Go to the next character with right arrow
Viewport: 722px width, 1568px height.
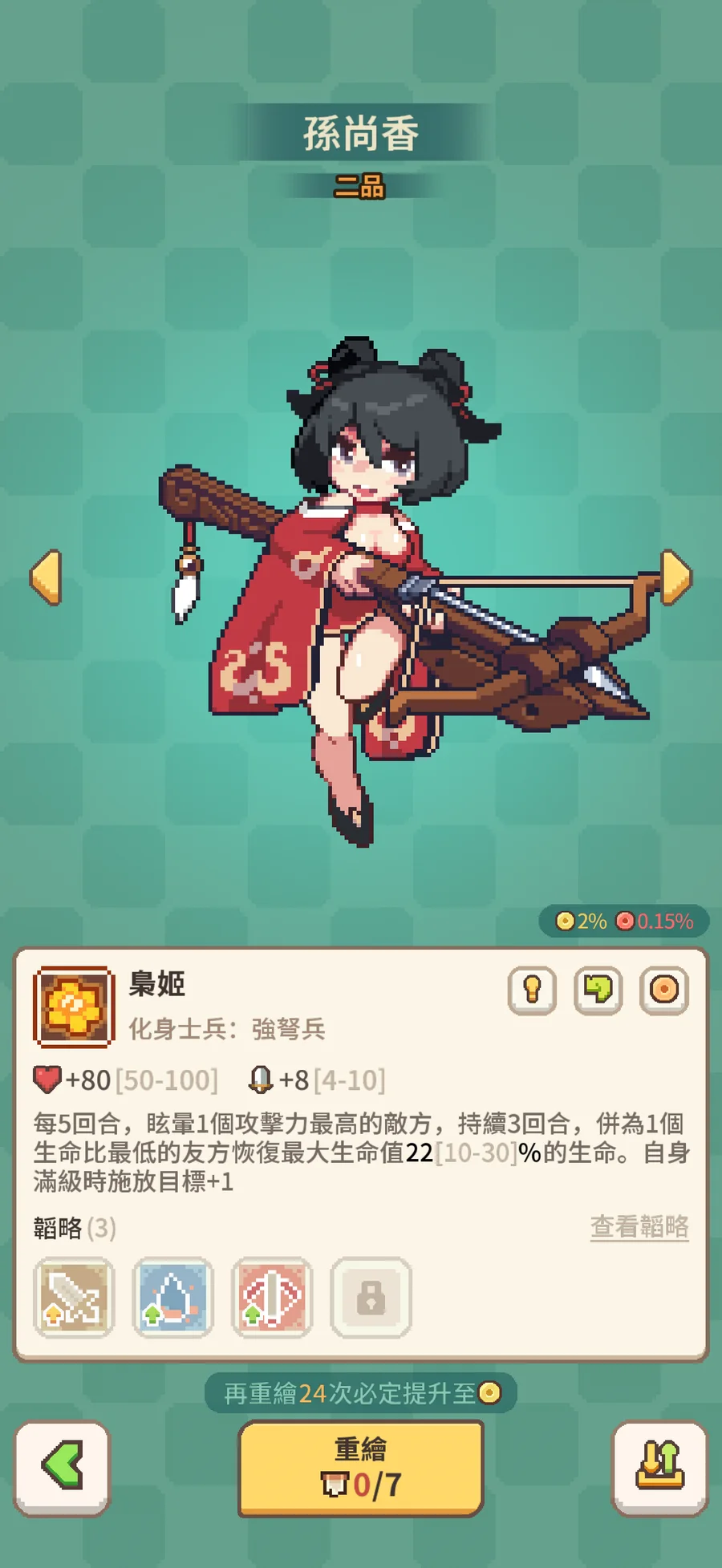pos(675,577)
